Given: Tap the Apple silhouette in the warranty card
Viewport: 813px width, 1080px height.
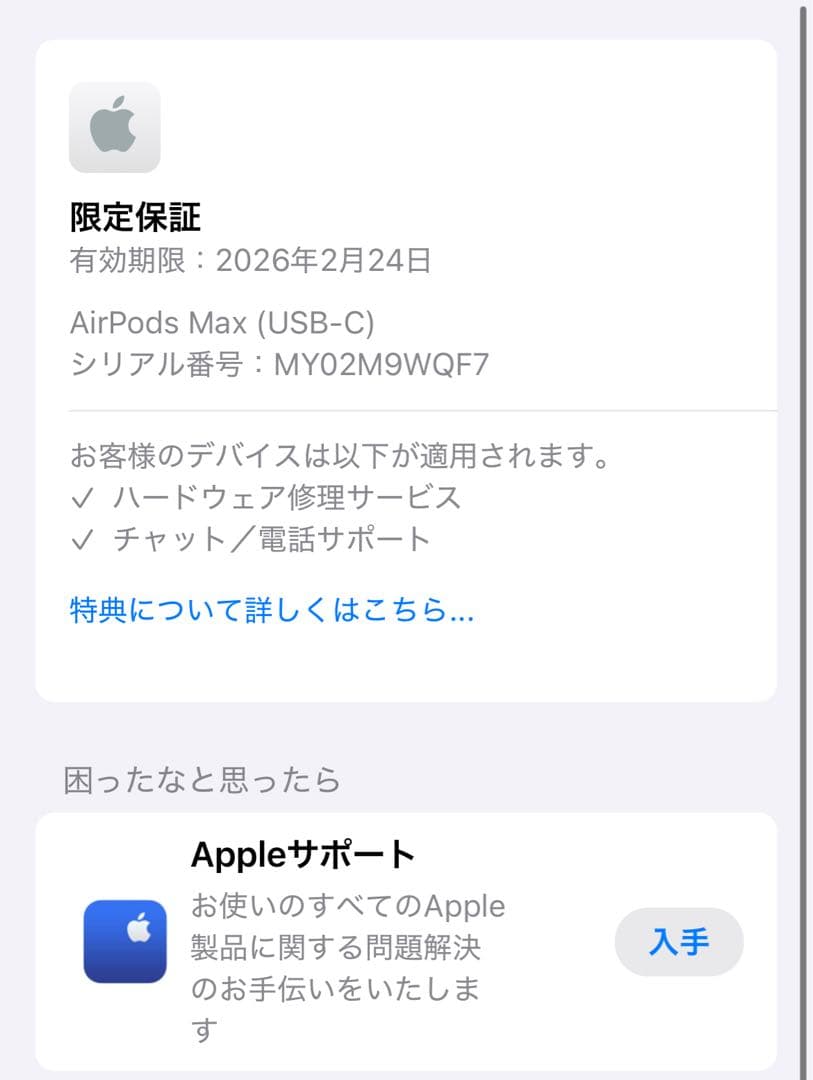Looking at the screenshot, I should point(113,125).
